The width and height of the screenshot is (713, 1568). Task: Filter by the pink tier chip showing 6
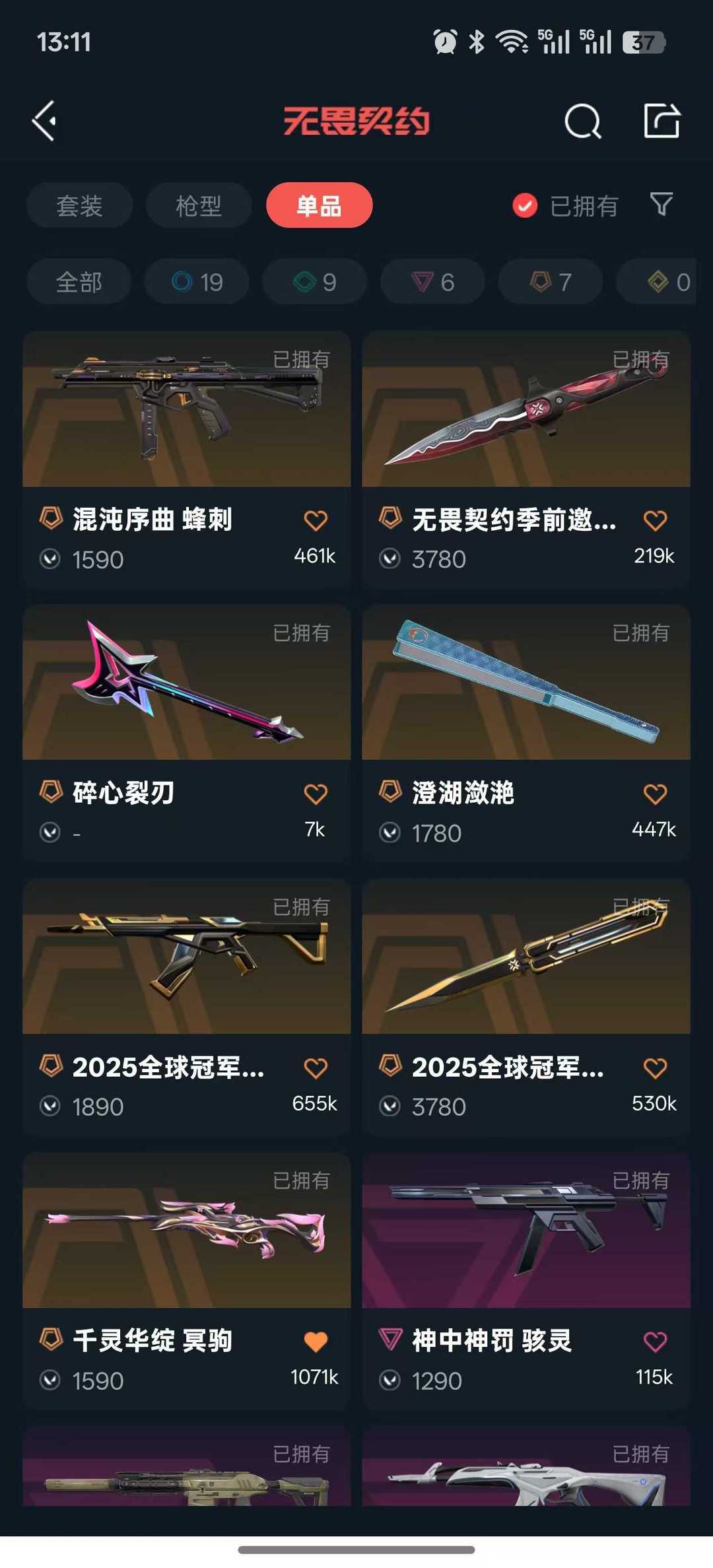coord(432,282)
